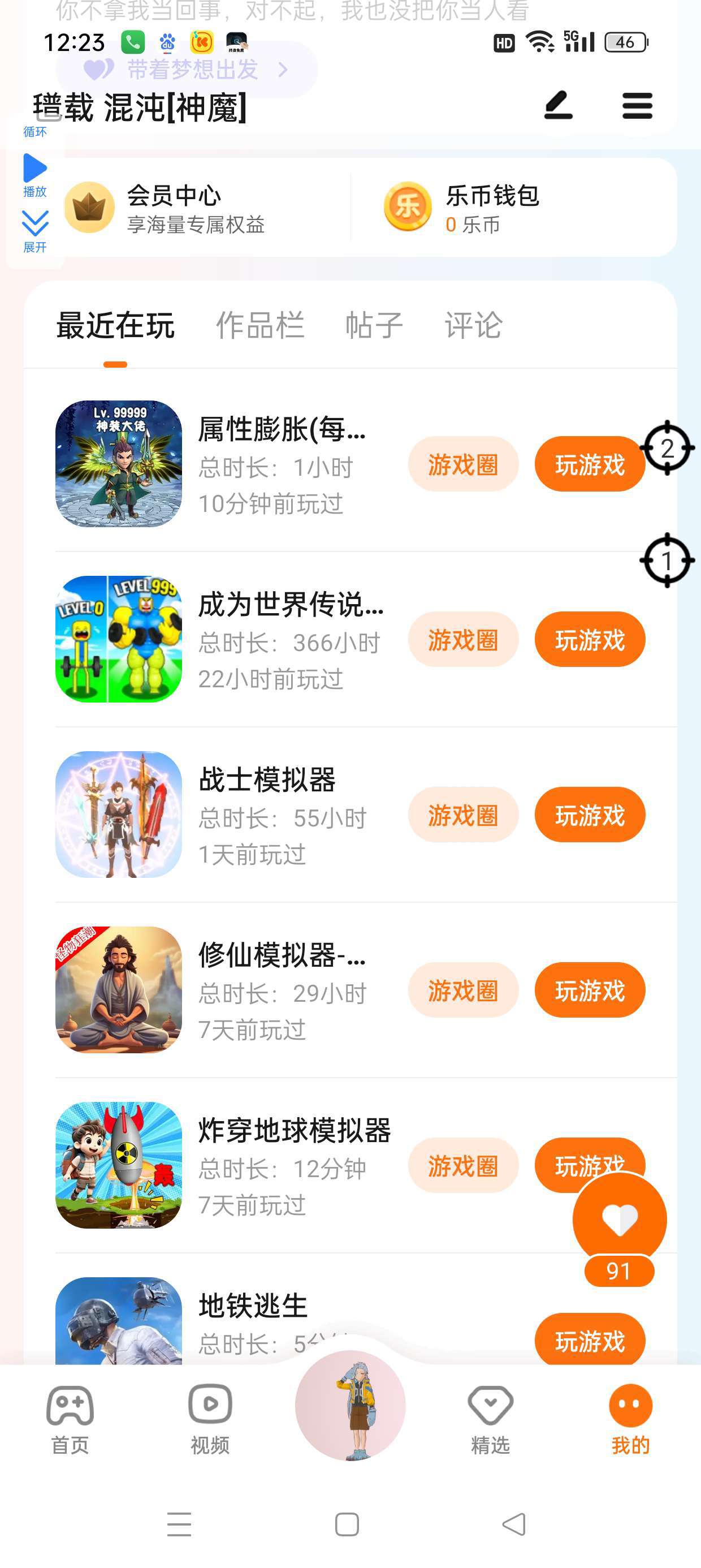
Task: Open 游戏圈 for 炸穿地球模拟器
Action: coord(462,1166)
